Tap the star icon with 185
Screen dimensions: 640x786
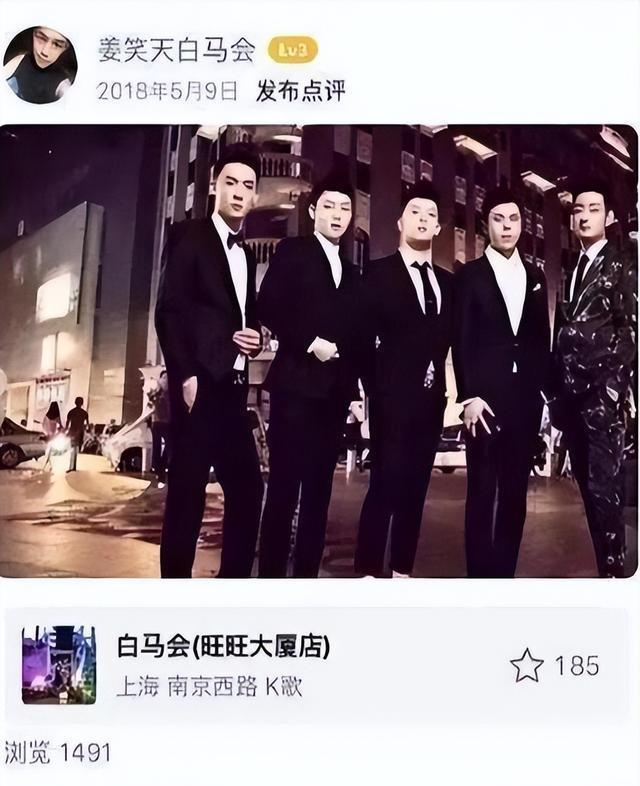tap(527, 666)
